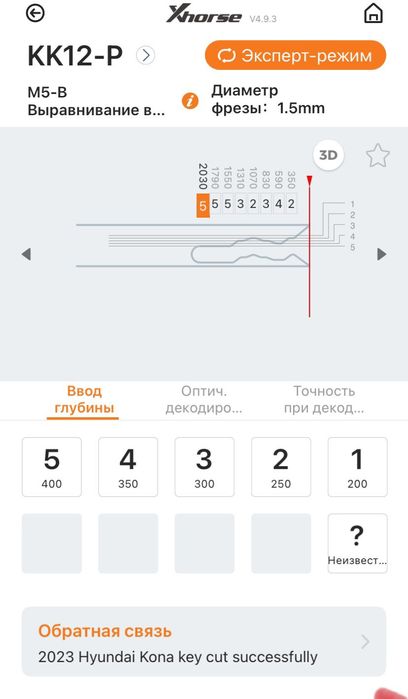
Task: Tap the orange info icon
Action: pyautogui.click(x=190, y=101)
